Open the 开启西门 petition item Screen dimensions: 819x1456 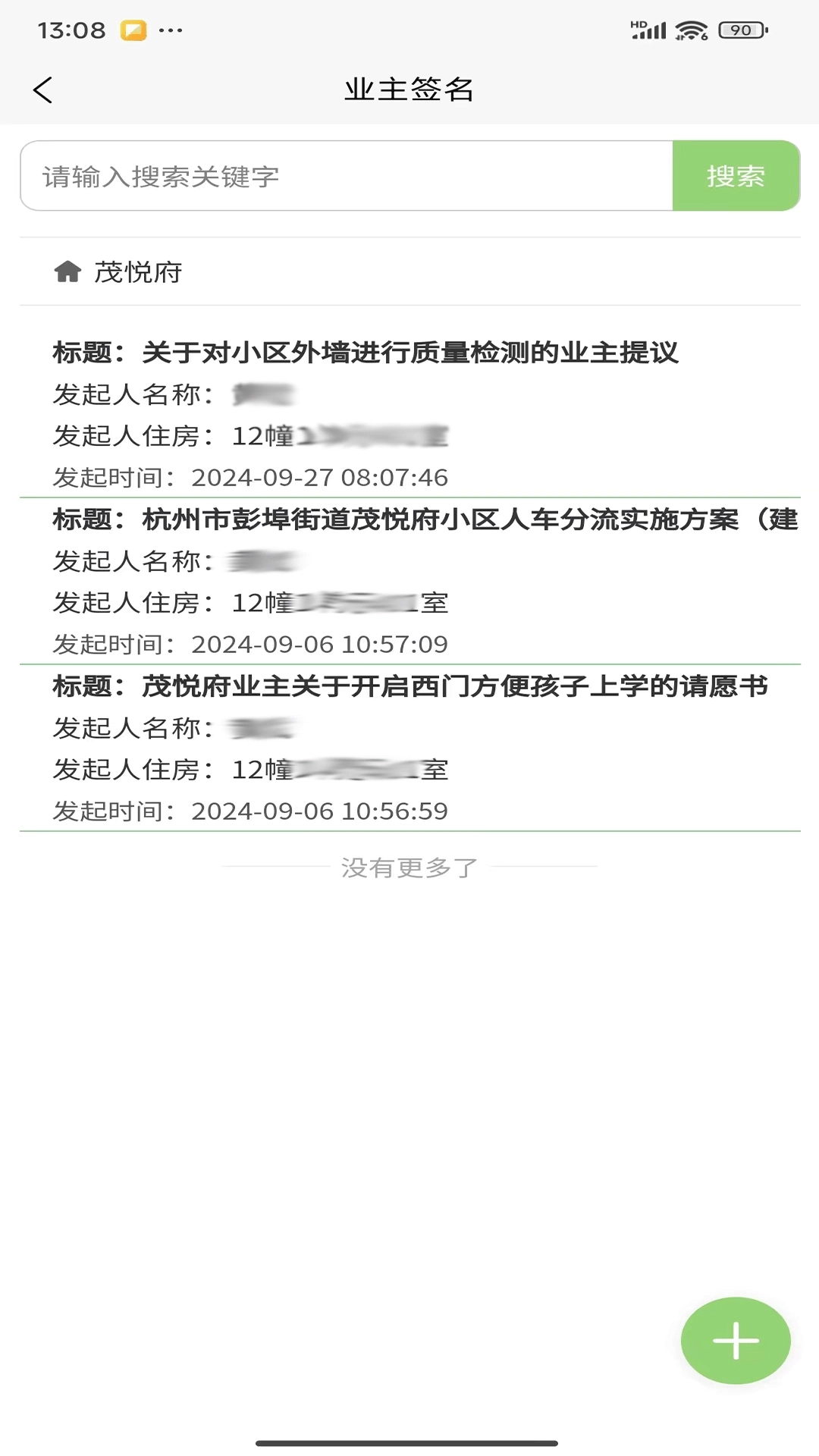point(409,748)
